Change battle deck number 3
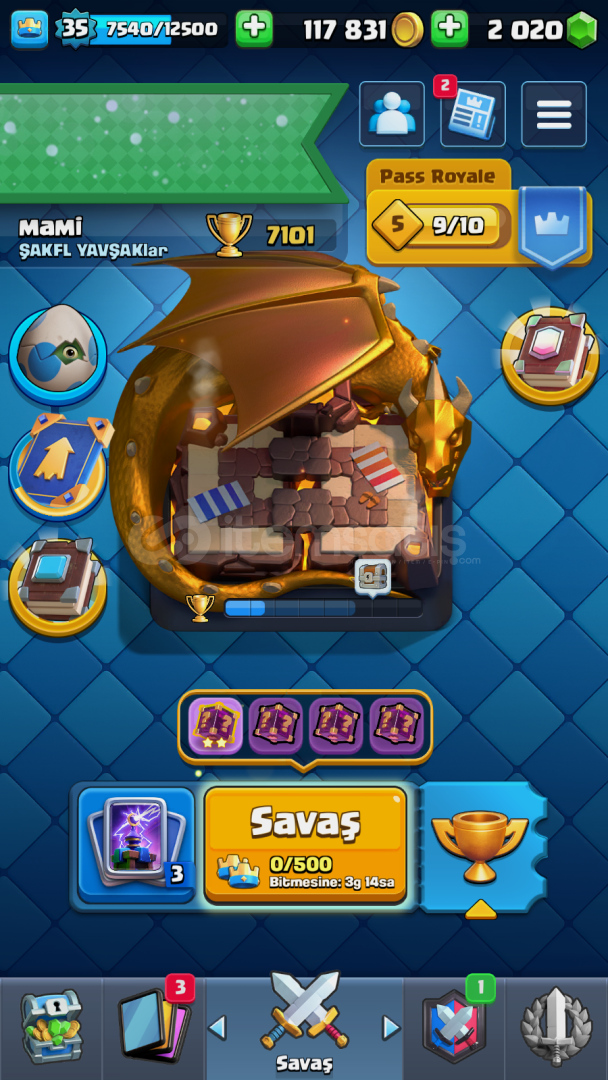Viewport: 608px width, 1080px height. coord(136,847)
